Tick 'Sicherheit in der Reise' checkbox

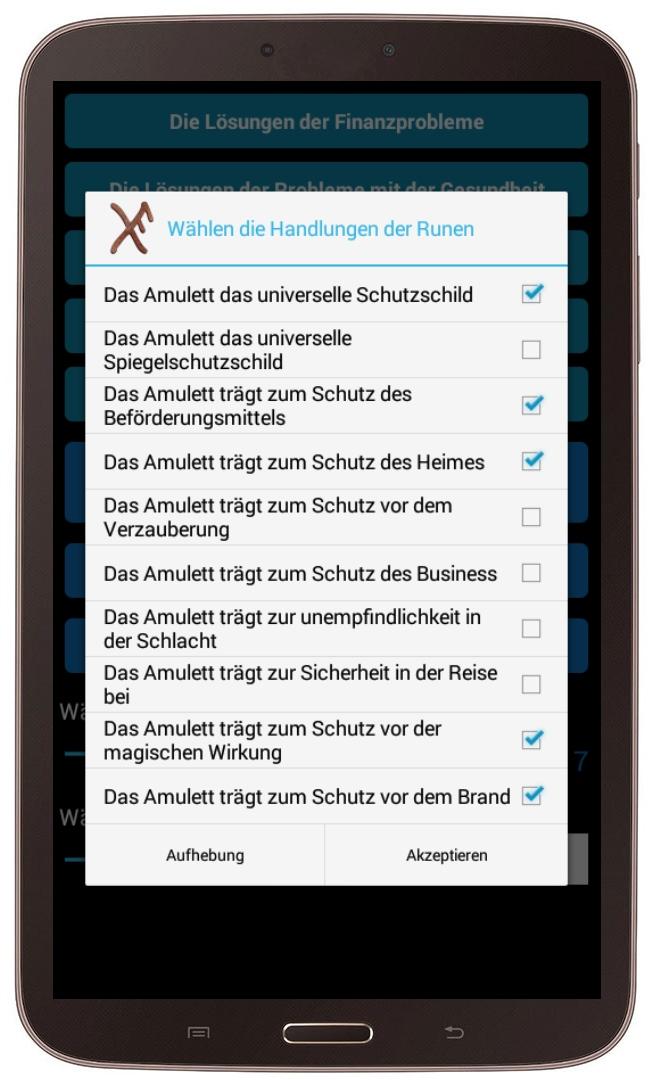(x=532, y=684)
